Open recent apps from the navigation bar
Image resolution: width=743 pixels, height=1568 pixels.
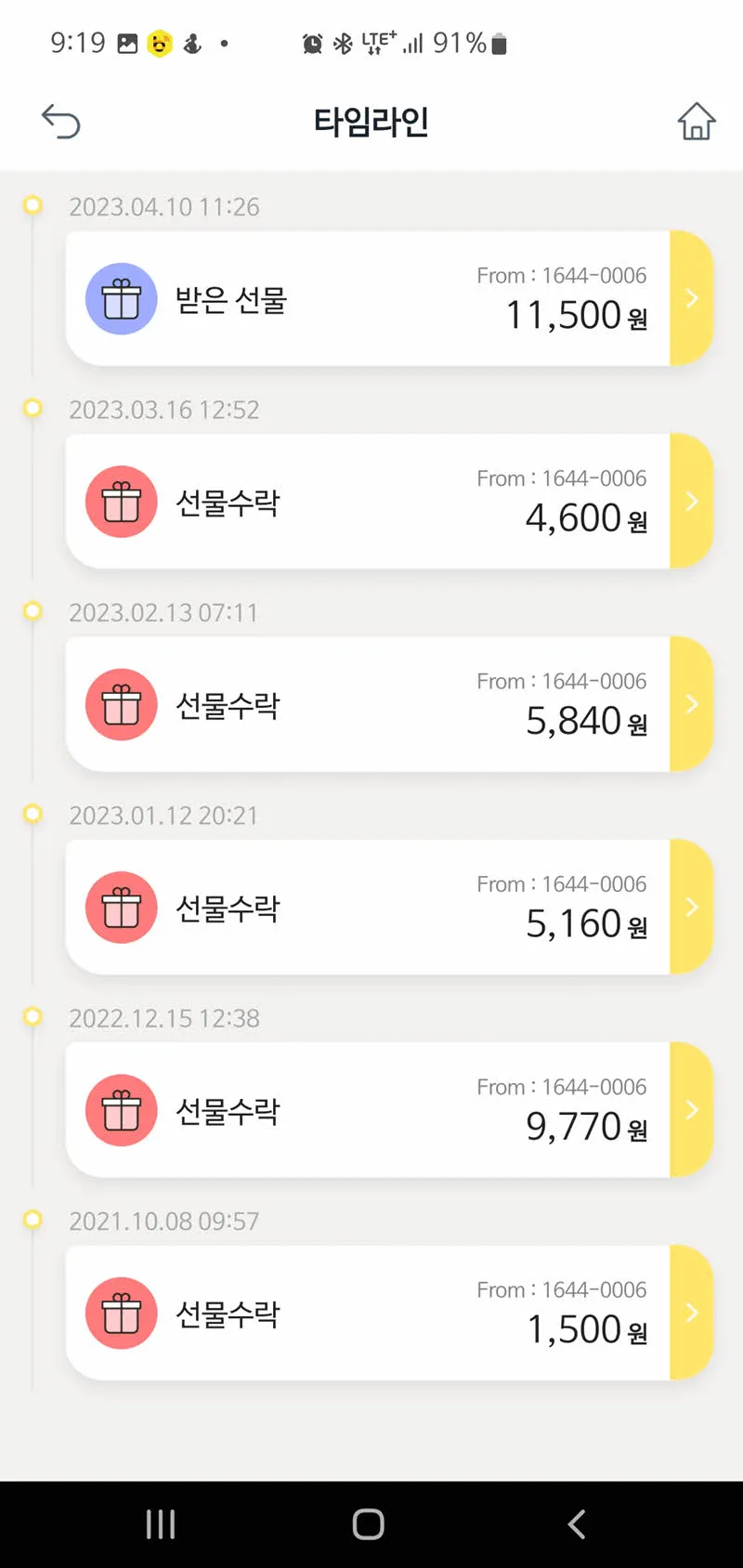coord(161,1524)
